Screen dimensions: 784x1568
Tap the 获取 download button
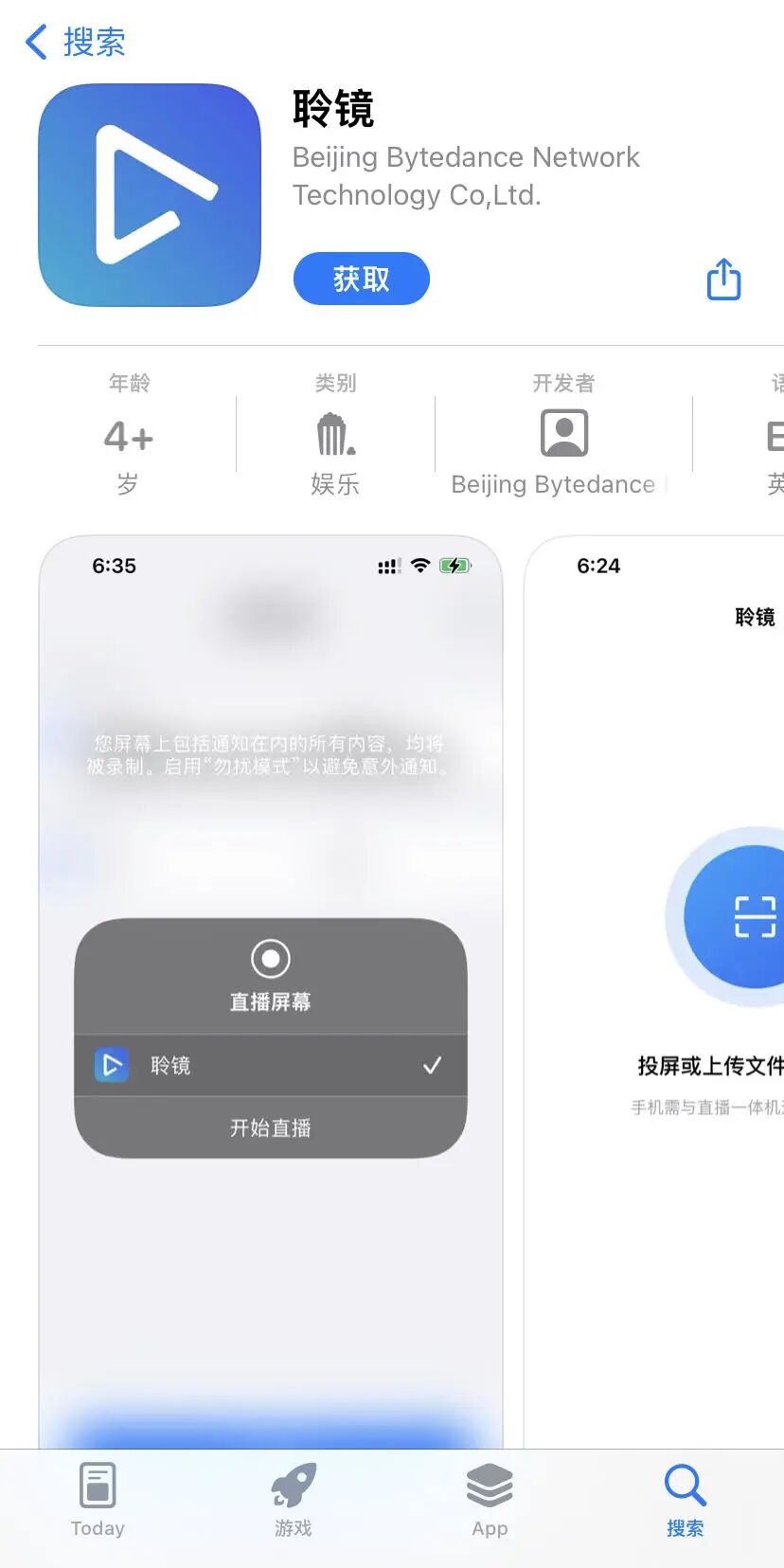[361, 279]
